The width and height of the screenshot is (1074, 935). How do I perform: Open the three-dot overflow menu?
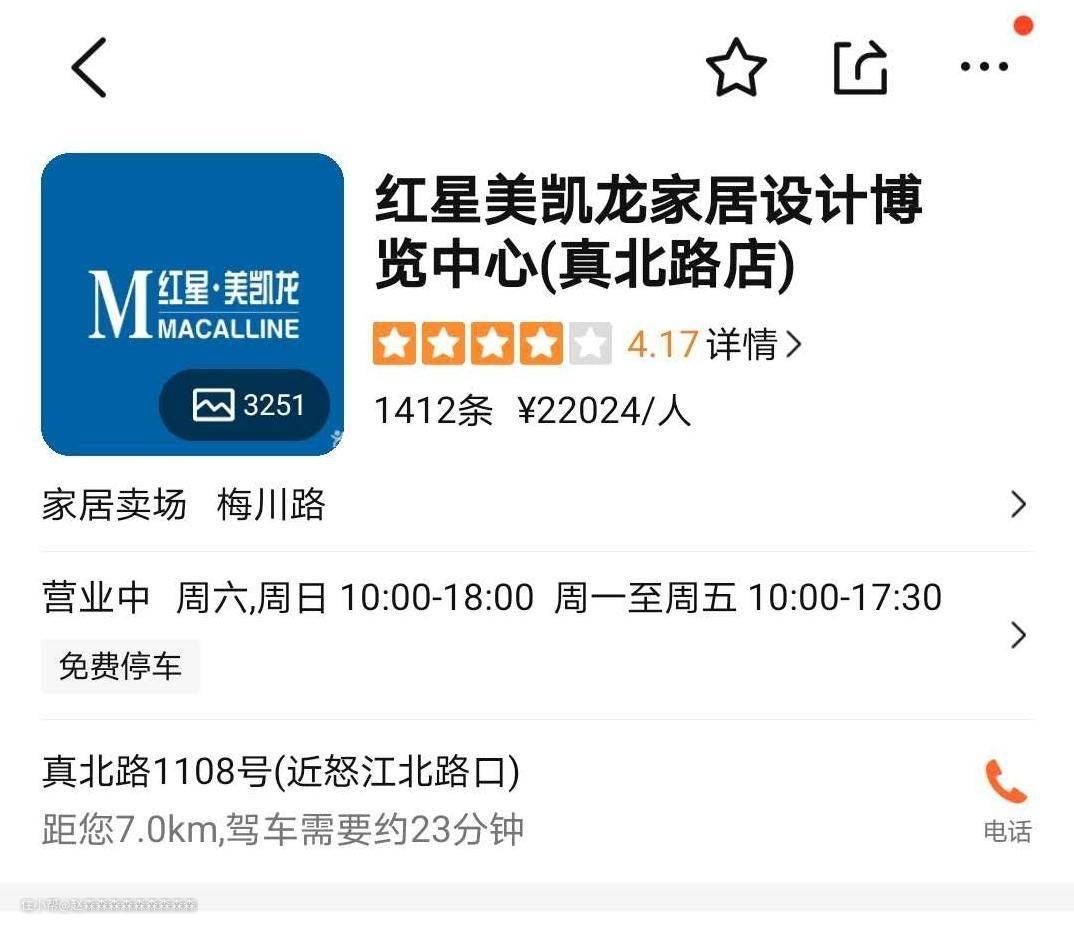tap(984, 67)
